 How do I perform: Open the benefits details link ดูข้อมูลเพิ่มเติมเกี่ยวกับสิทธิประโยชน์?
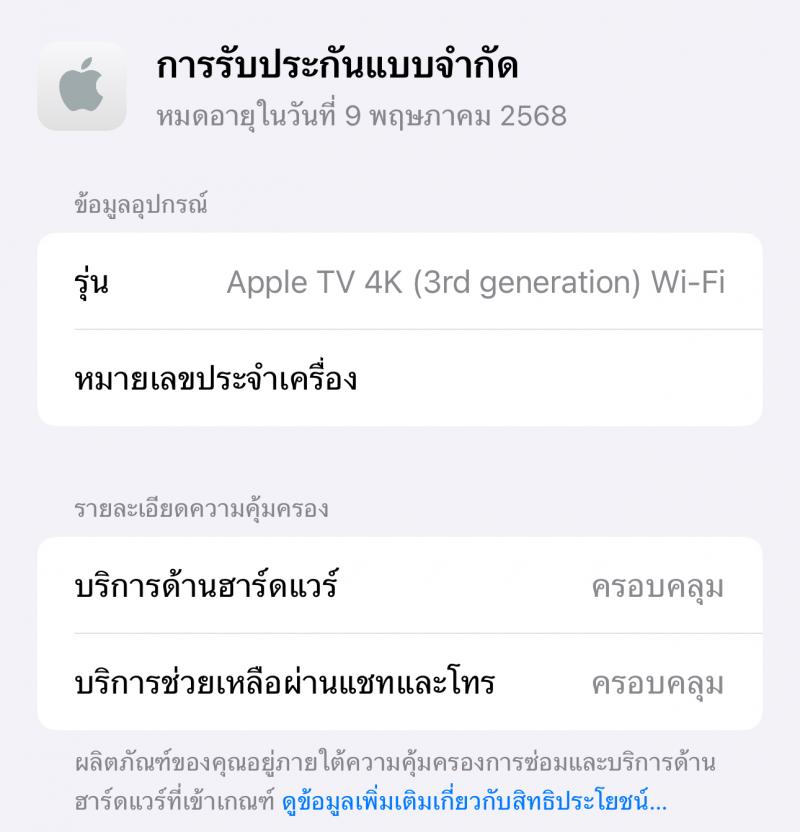474,802
